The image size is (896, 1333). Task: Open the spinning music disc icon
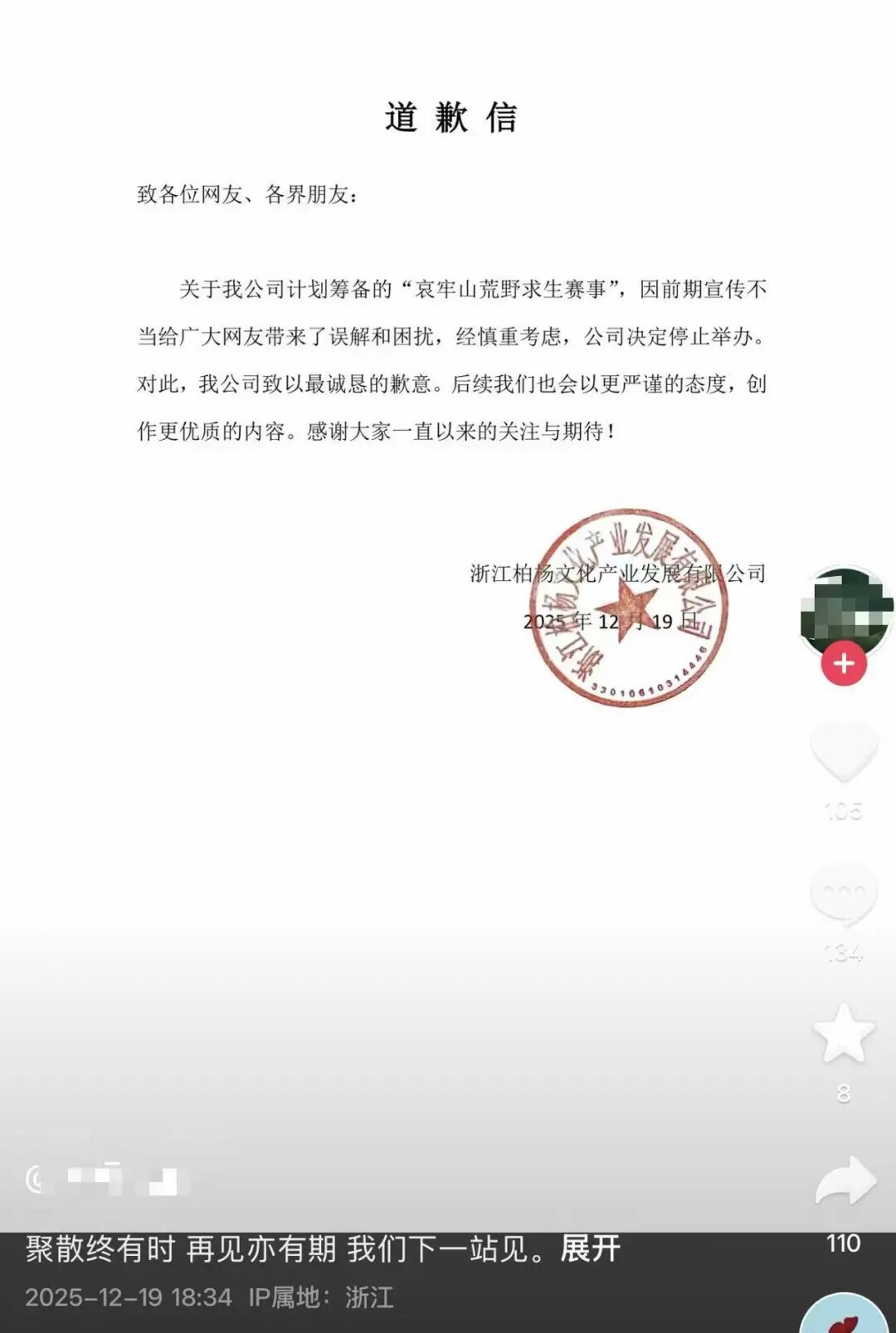[x=844, y=1316]
